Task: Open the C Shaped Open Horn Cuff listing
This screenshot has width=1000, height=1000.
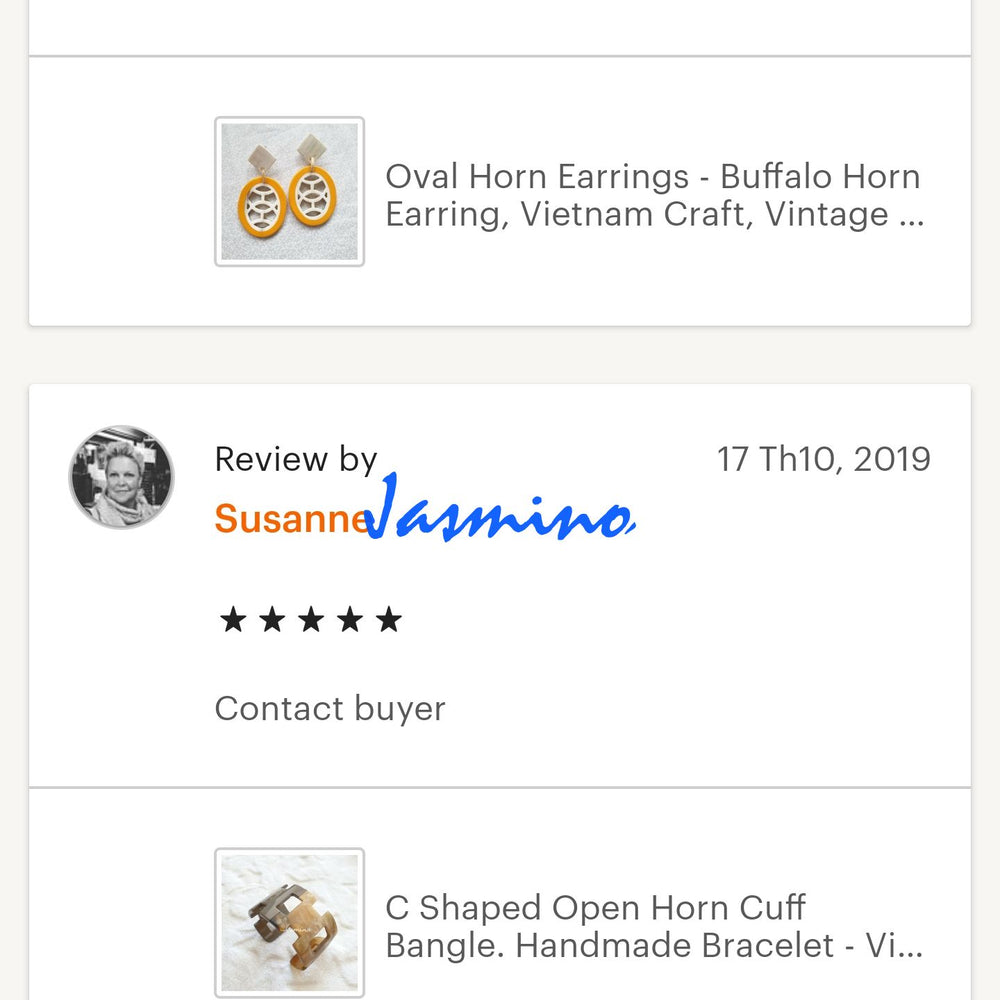Action: click(654, 926)
